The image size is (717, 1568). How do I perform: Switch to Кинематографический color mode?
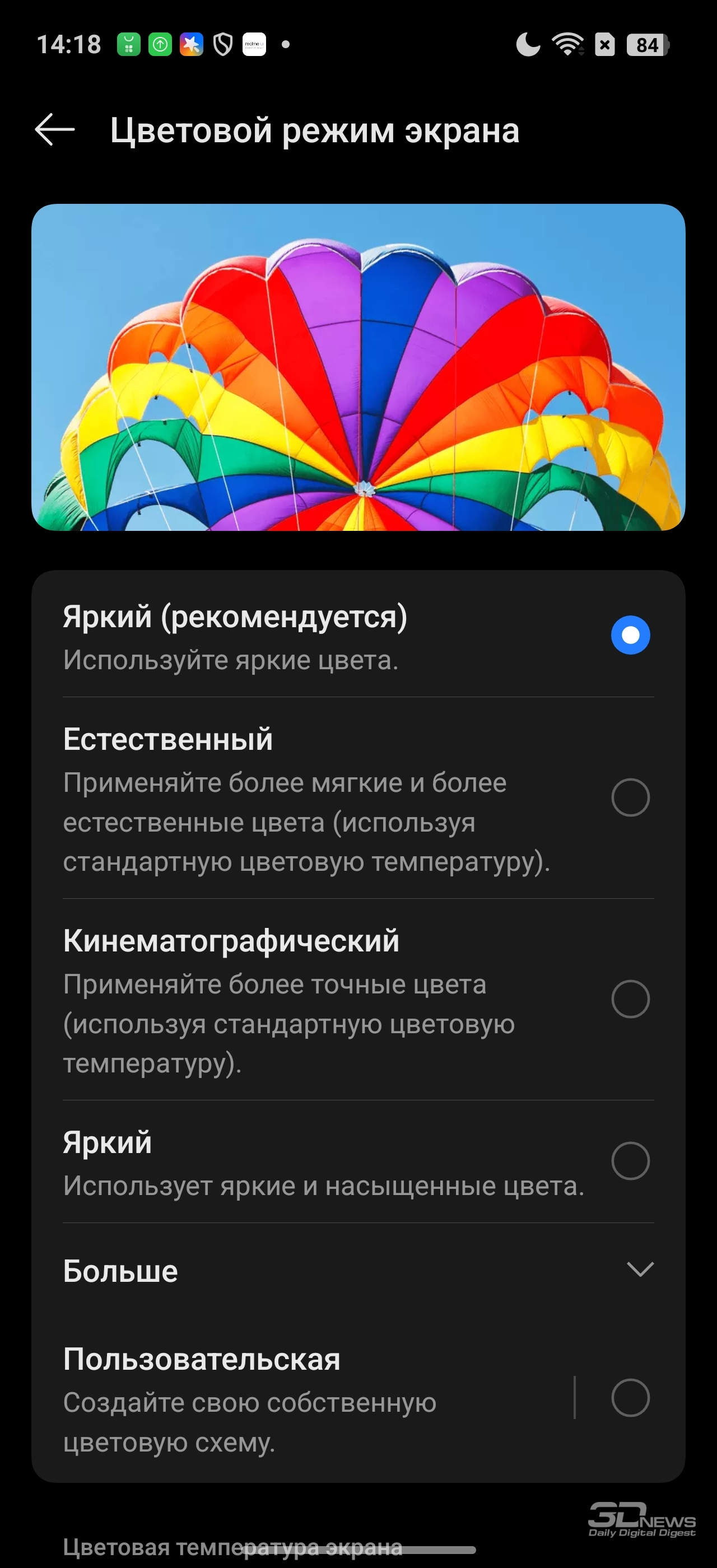pos(630,999)
